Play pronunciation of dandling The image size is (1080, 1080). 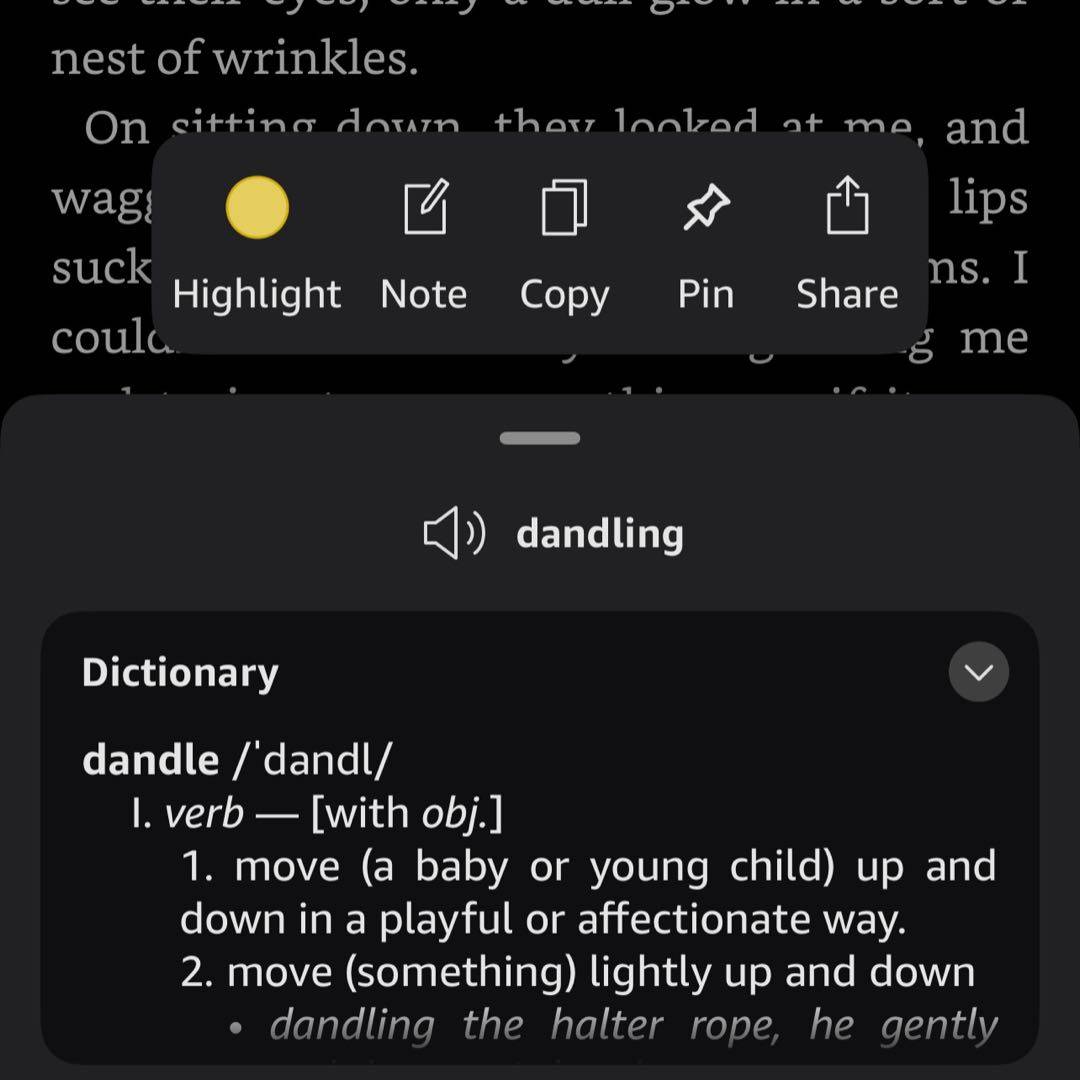coord(453,534)
